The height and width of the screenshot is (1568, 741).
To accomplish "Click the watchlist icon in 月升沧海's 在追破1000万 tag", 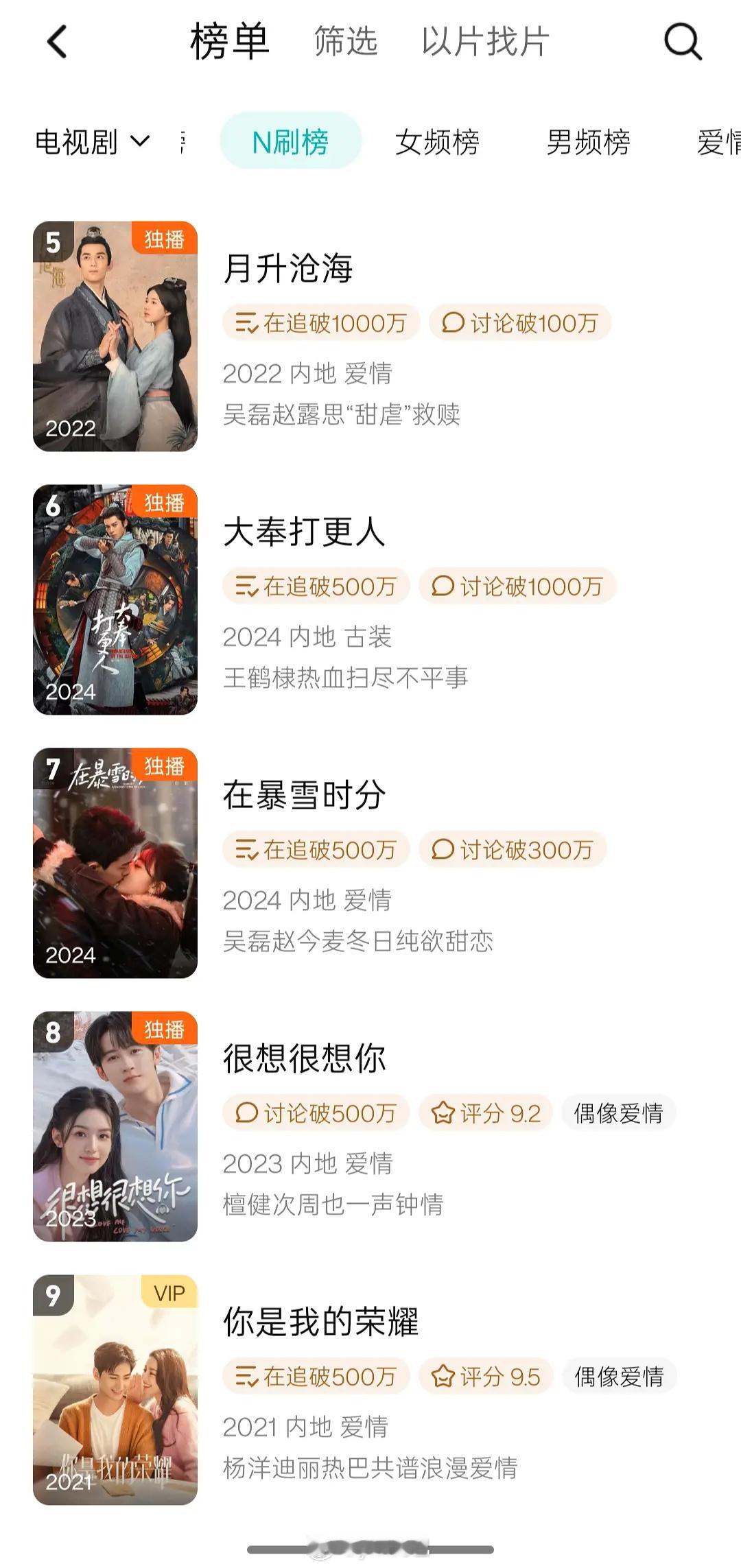I will coord(249,322).
